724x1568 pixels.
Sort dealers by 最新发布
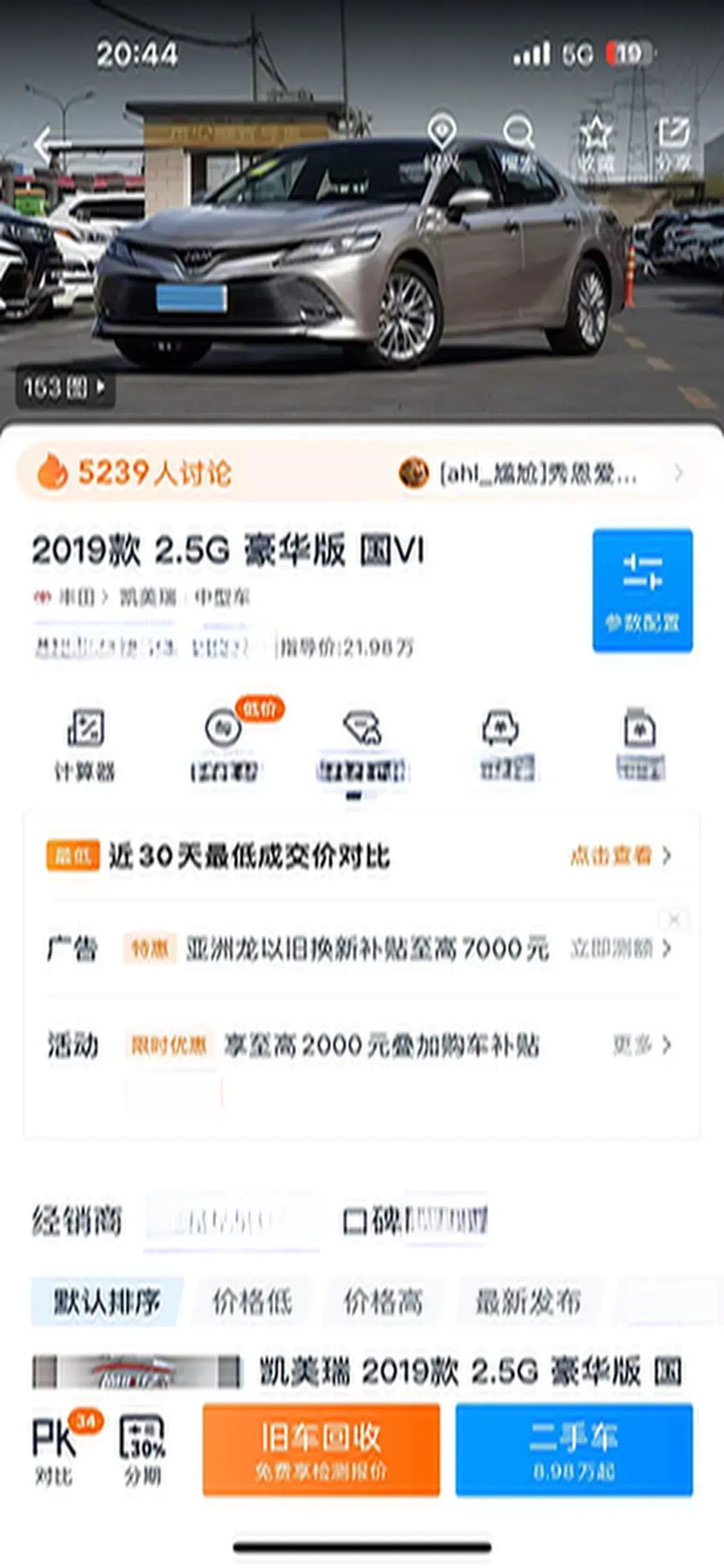tap(528, 1302)
